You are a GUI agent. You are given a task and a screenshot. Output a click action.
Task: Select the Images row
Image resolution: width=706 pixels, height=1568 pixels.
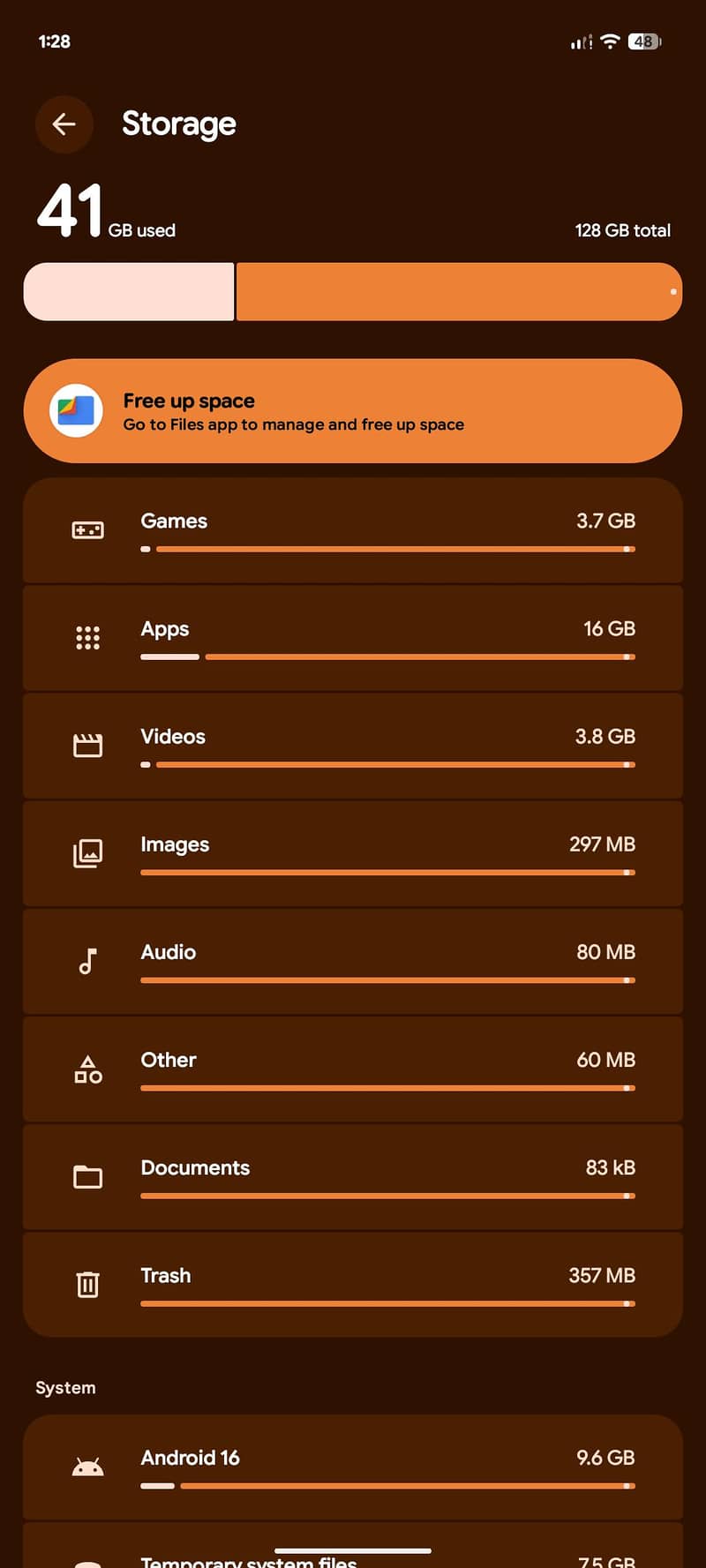click(353, 853)
